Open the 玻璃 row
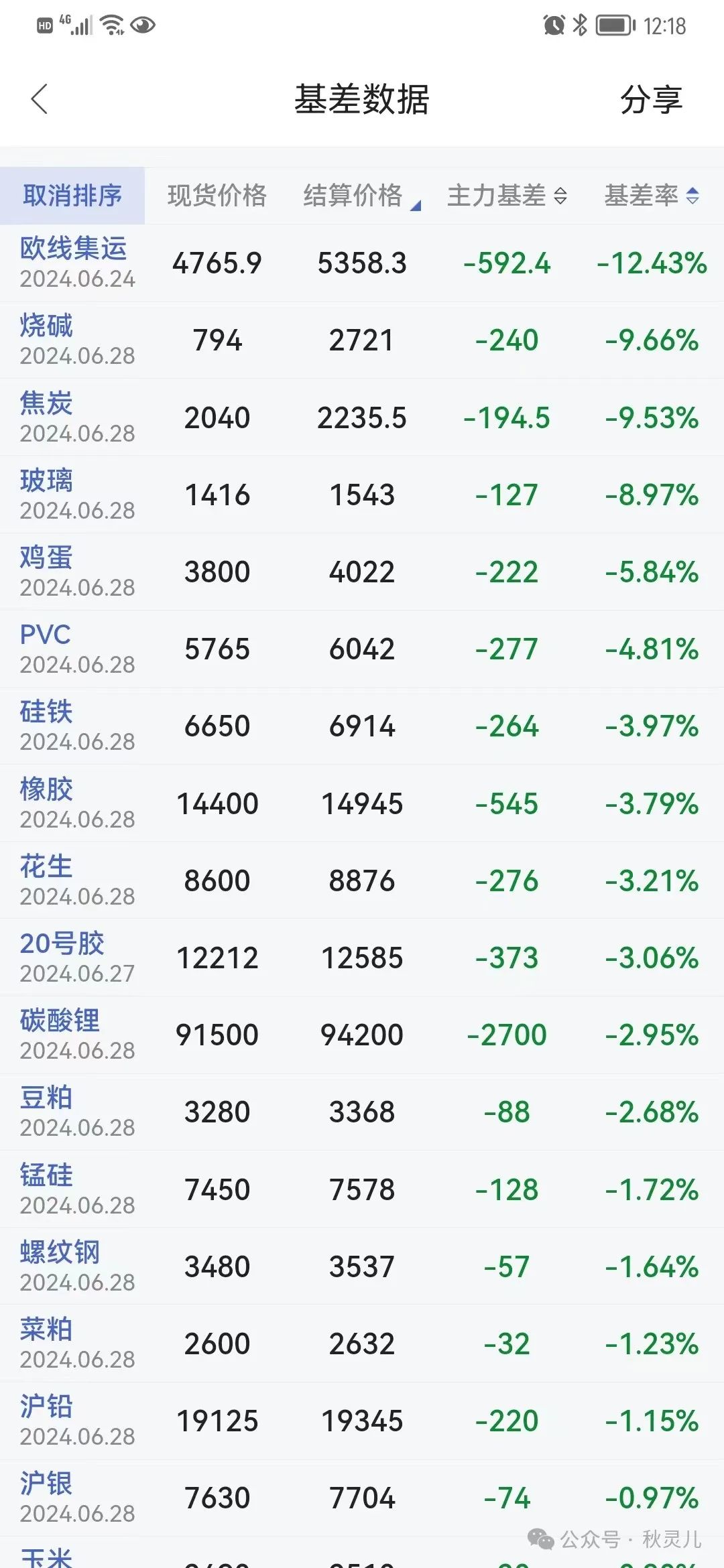This screenshot has width=724, height=1568. click(x=362, y=494)
